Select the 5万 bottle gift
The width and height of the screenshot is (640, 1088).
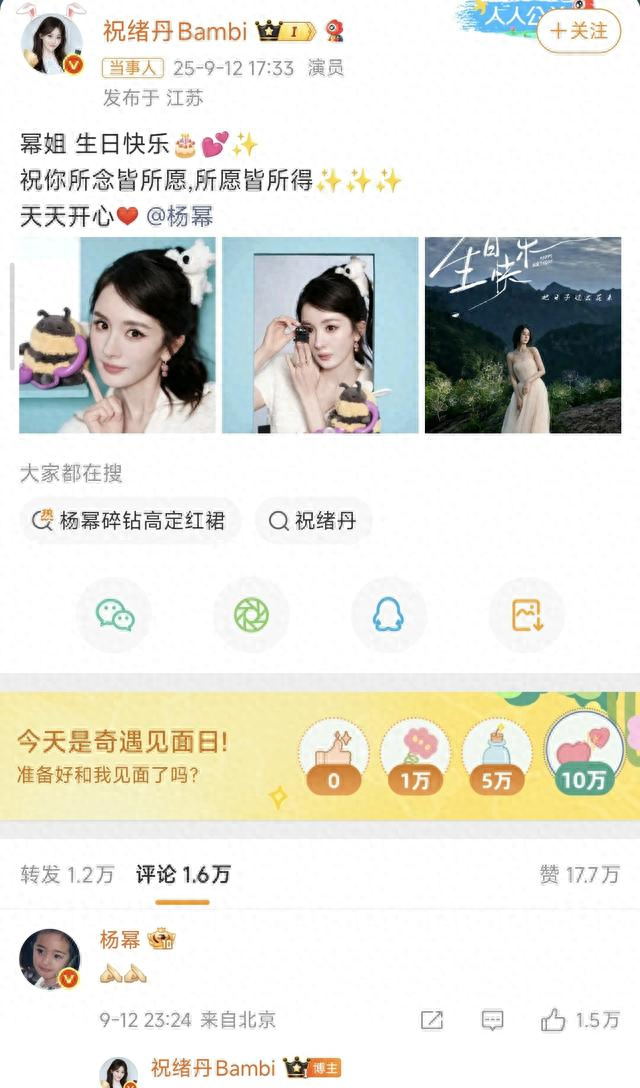(x=496, y=758)
